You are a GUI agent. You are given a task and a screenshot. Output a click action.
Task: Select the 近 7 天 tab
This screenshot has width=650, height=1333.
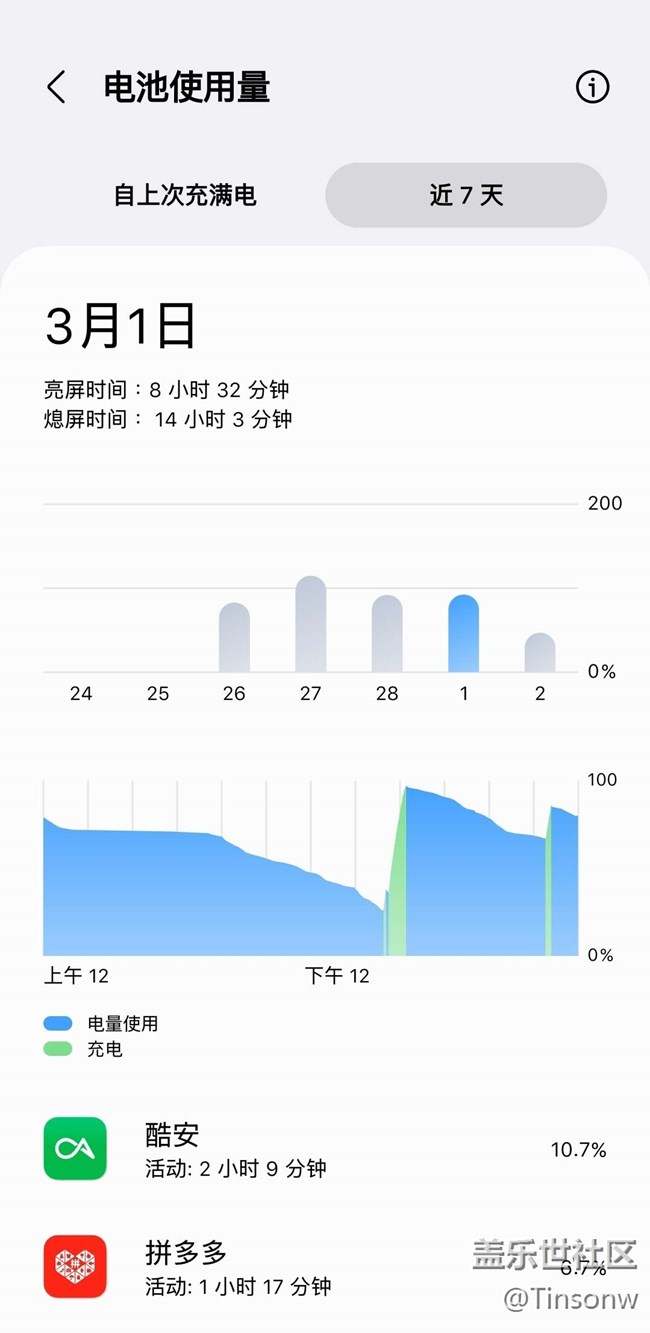click(x=466, y=195)
